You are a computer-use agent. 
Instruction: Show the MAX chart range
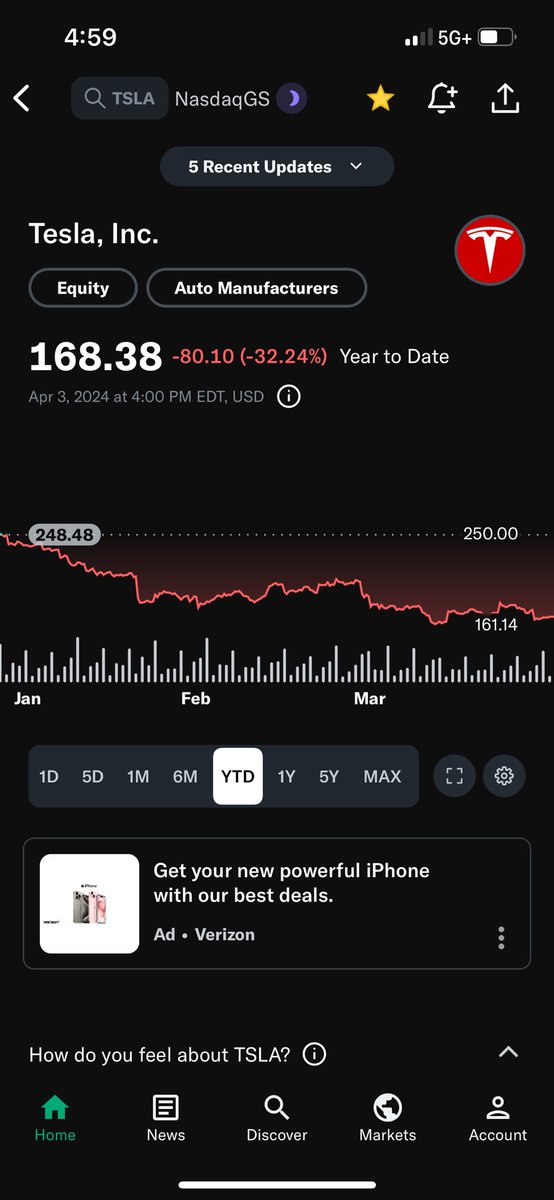point(382,776)
